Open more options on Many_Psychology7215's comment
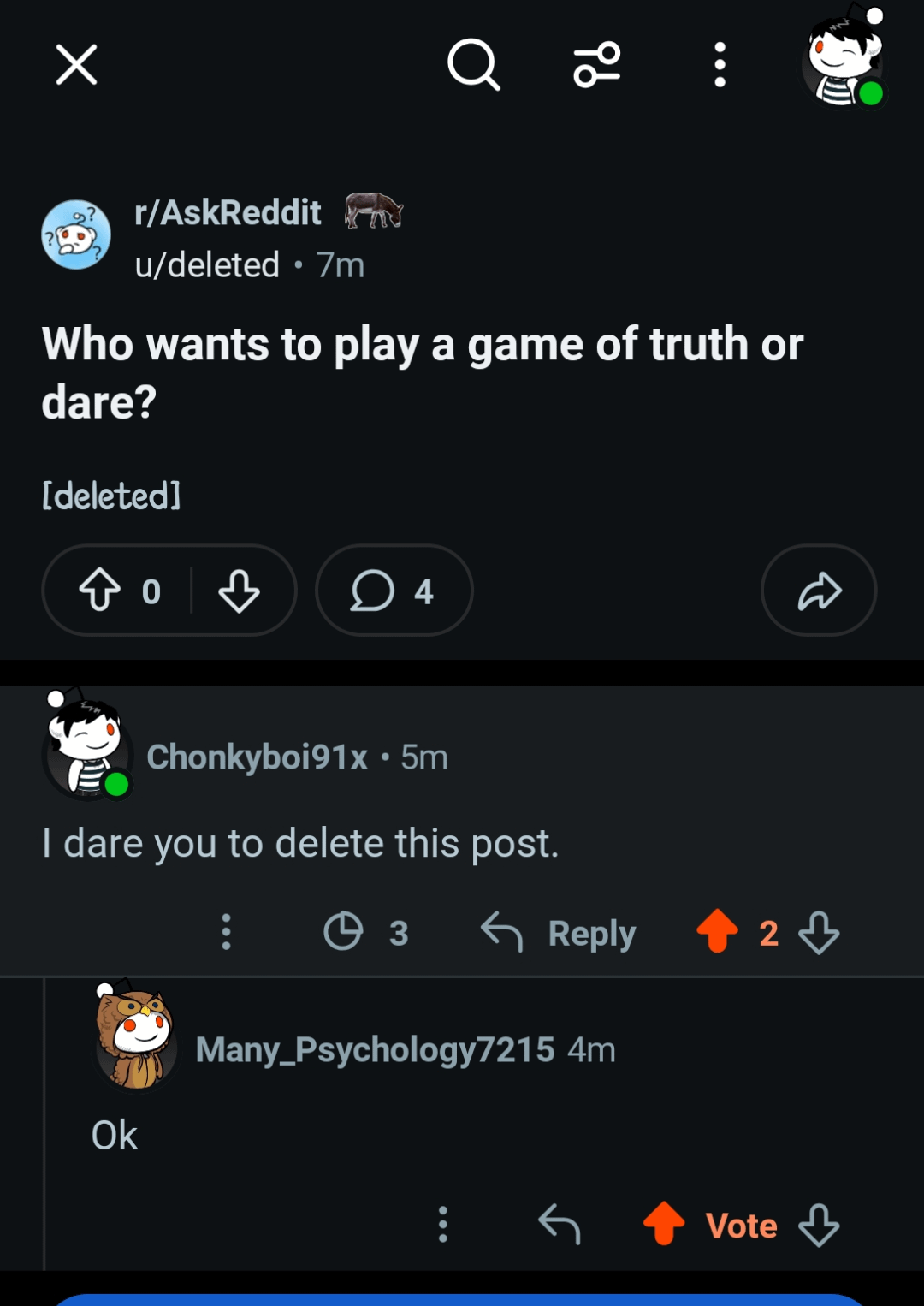This screenshot has height=1306, width=924. click(x=442, y=1225)
